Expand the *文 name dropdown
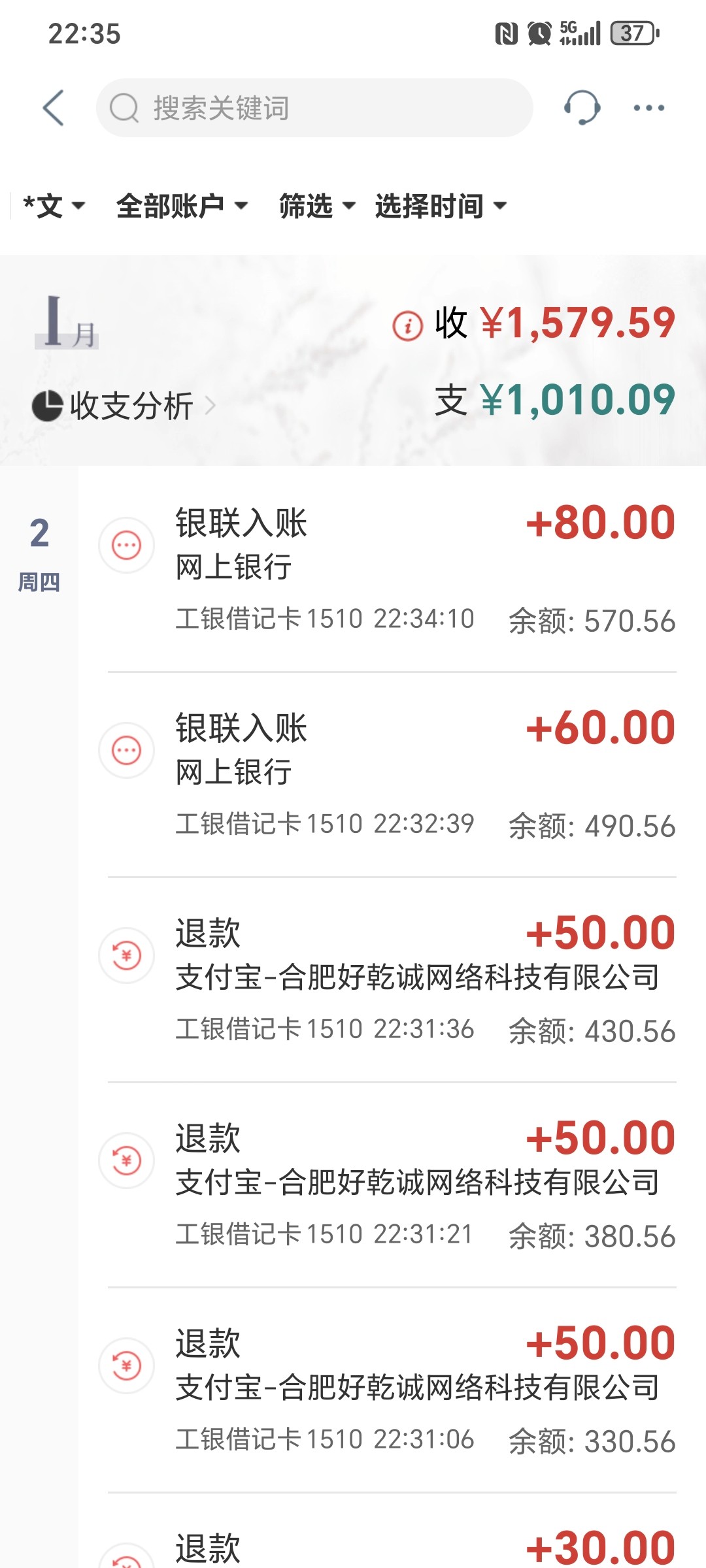706x1568 pixels. [54, 206]
